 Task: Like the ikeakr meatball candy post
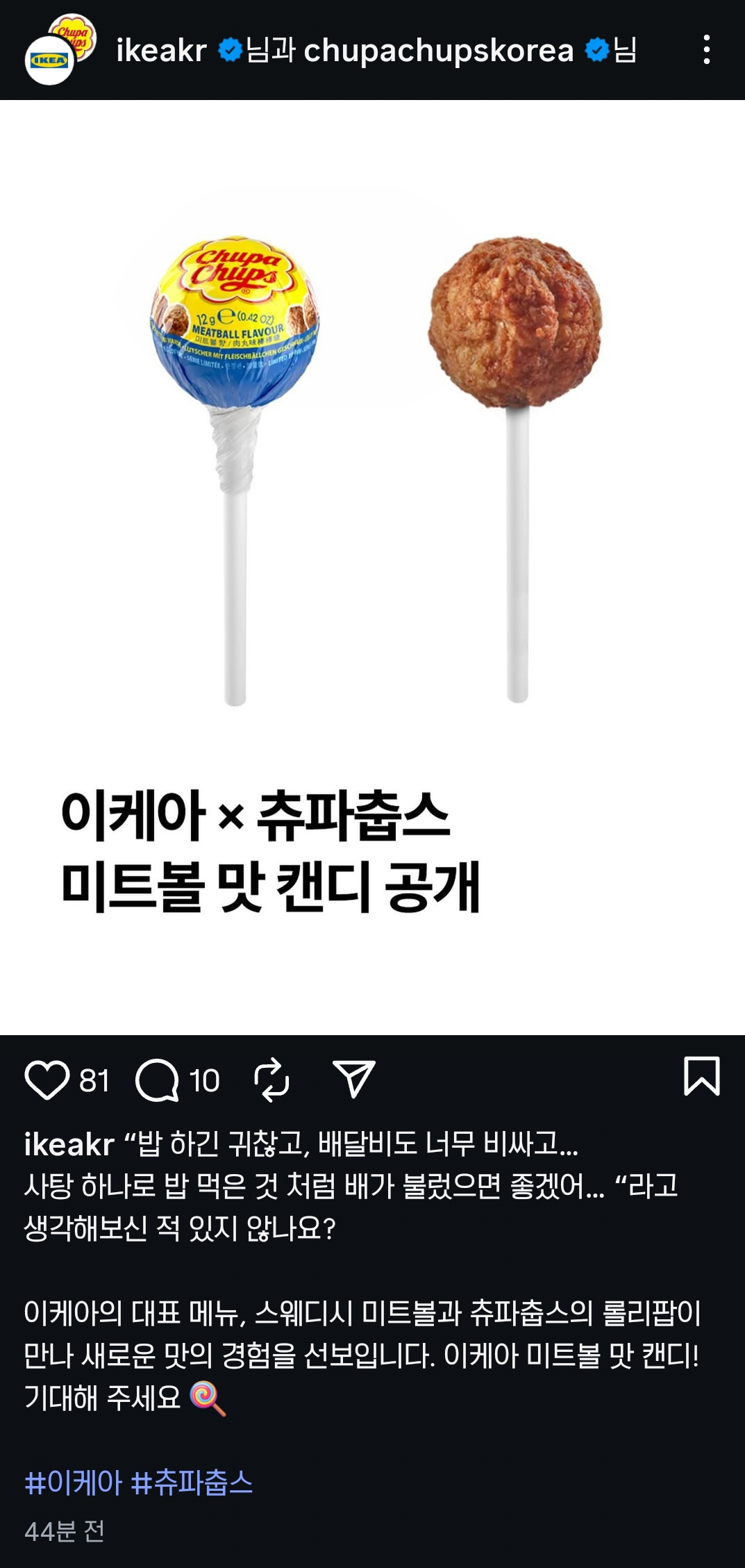click(x=47, y=1080)
